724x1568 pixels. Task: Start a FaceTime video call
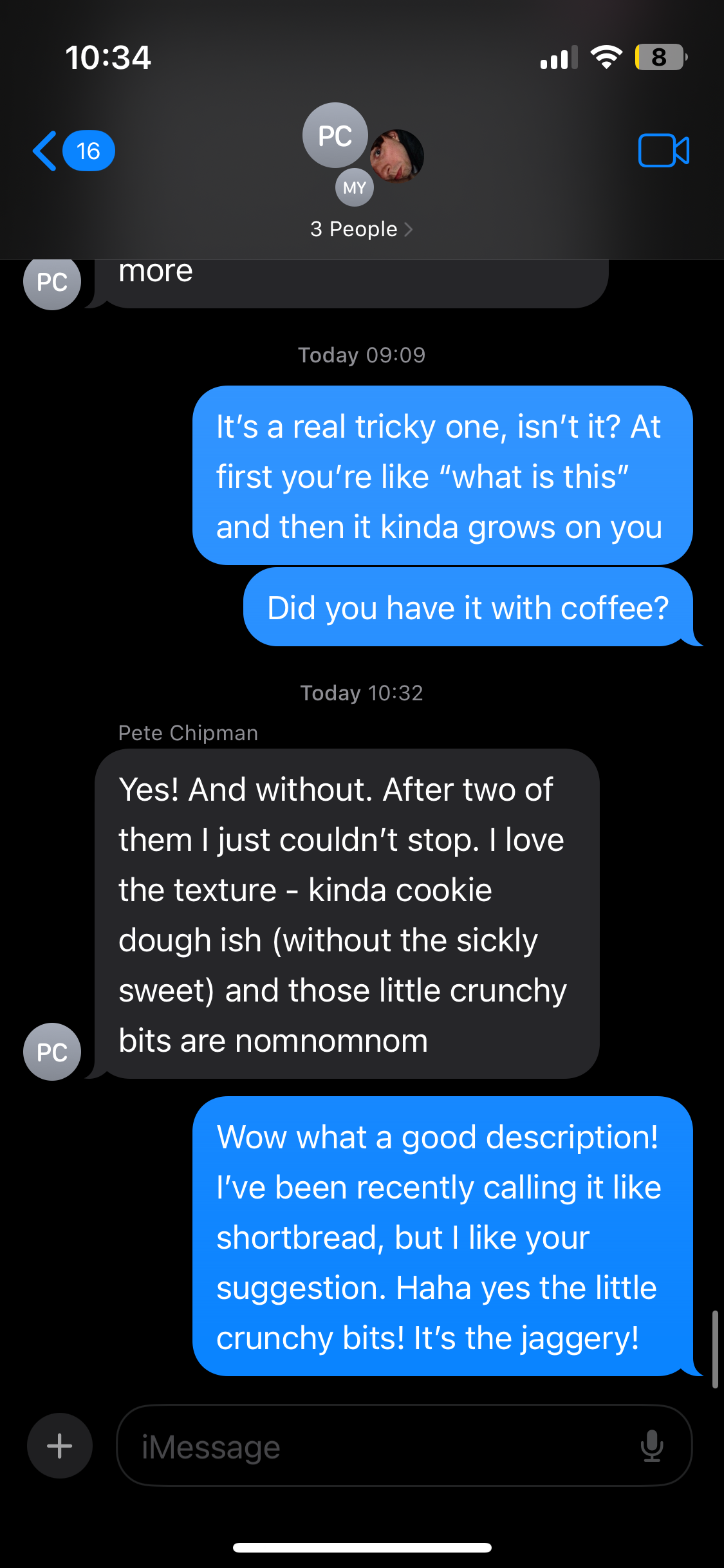click(x=664, y=151)
